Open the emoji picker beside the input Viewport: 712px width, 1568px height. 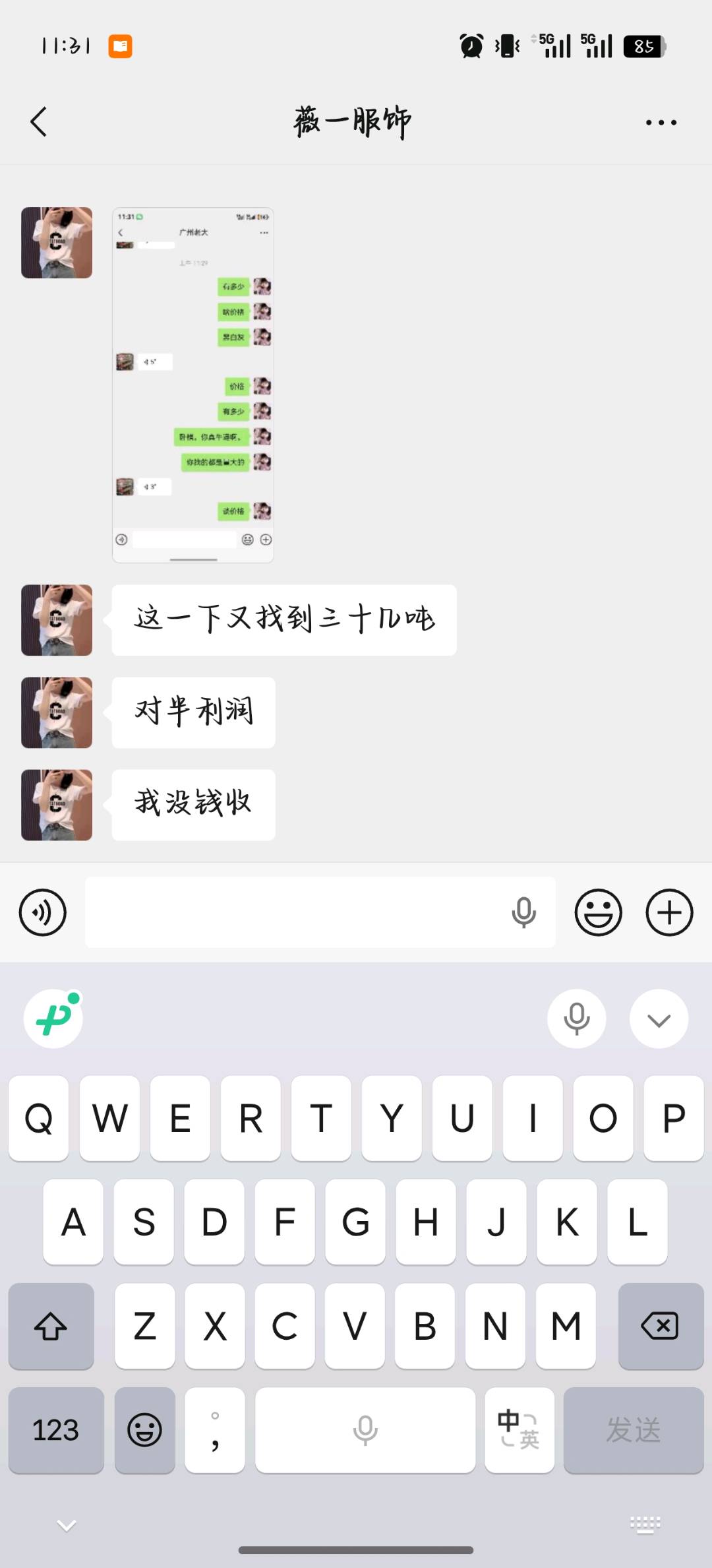(597, 912)
